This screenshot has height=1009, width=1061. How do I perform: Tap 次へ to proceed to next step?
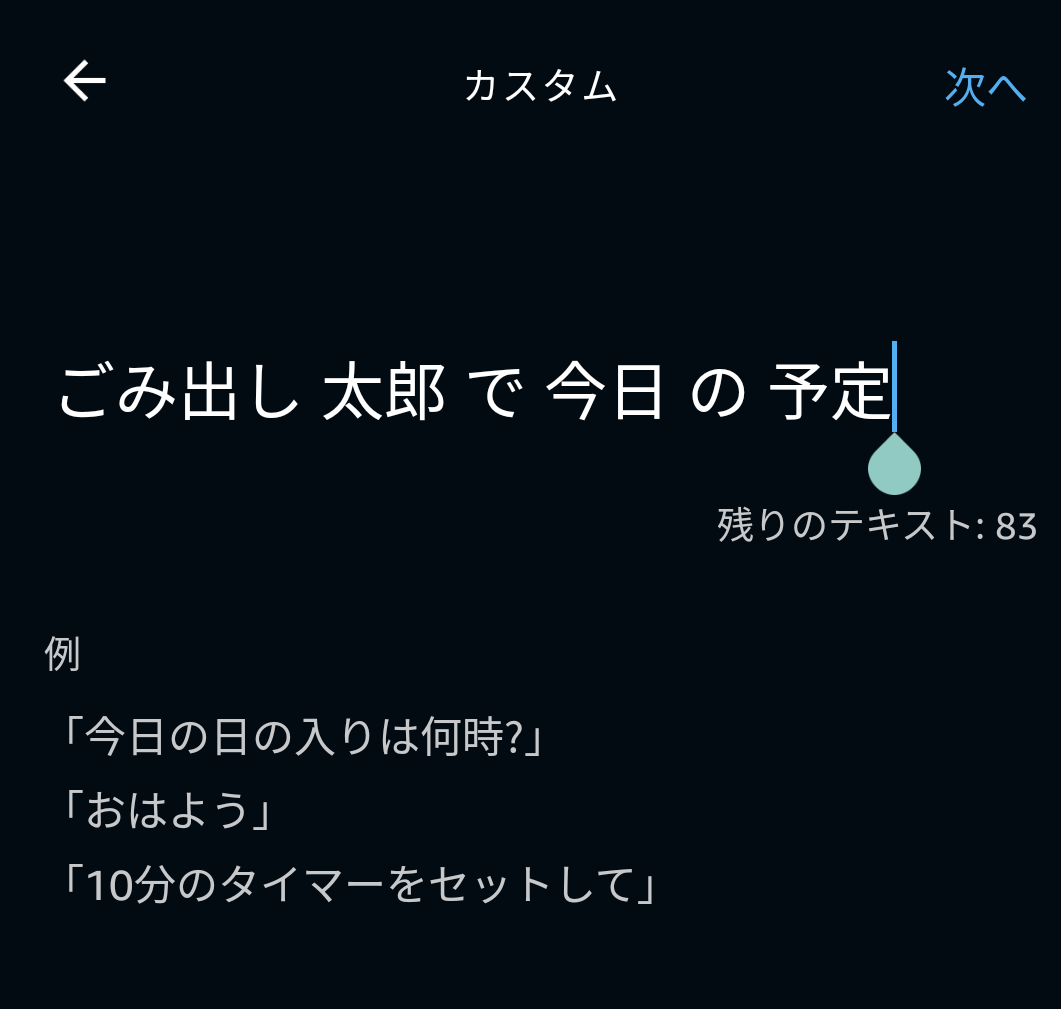coord(984,87)
